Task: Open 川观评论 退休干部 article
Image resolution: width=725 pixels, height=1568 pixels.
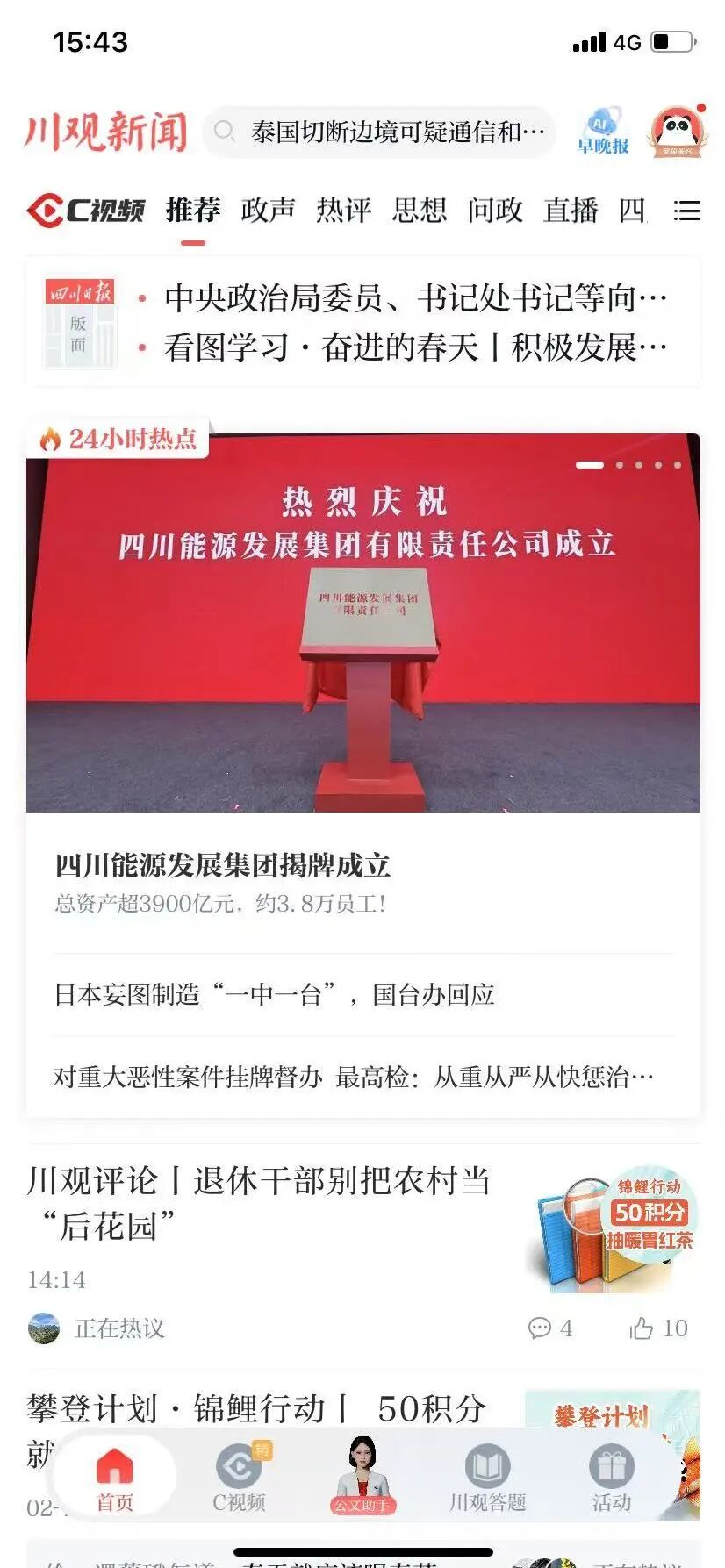Action: pos(258,1202)
